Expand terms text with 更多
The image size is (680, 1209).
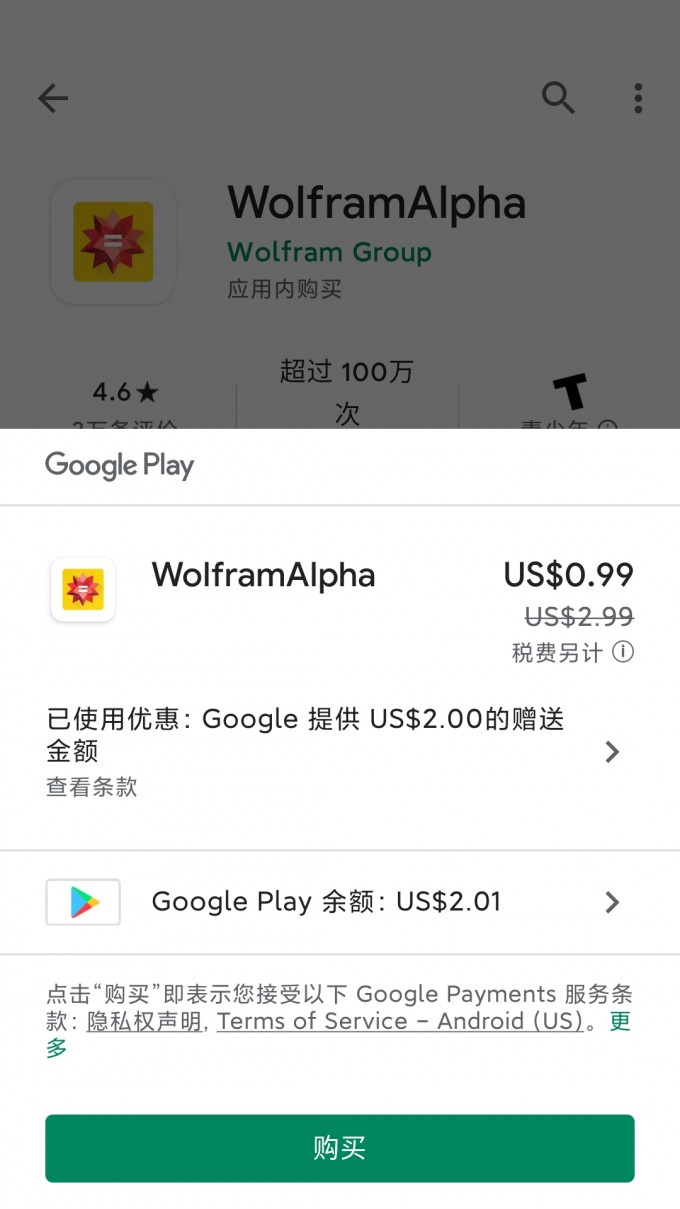pyautogui.click(x=619, y=1022)
